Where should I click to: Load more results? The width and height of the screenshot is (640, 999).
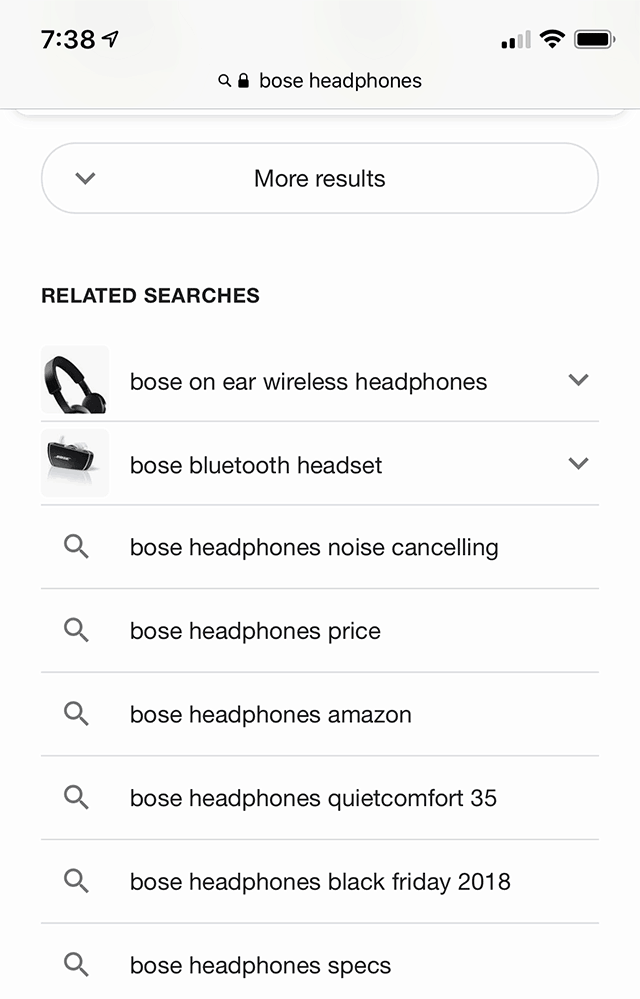point(320,179)
